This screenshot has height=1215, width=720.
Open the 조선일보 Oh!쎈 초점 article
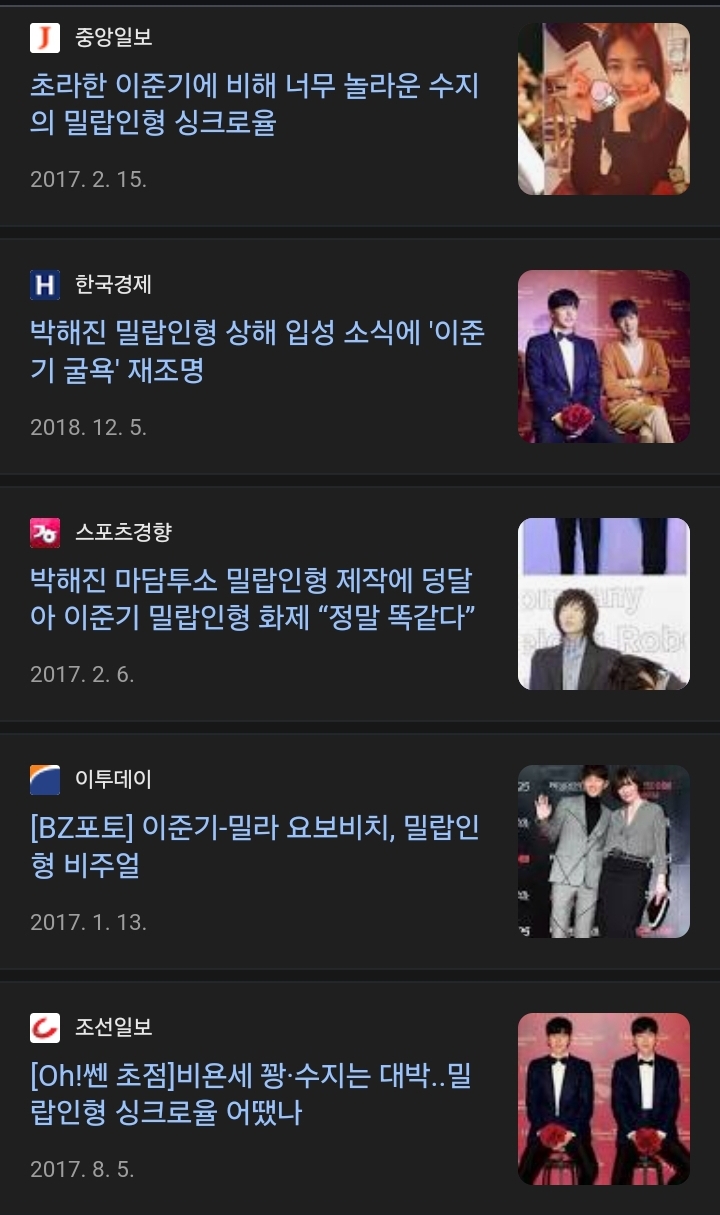click(250, 1093)
